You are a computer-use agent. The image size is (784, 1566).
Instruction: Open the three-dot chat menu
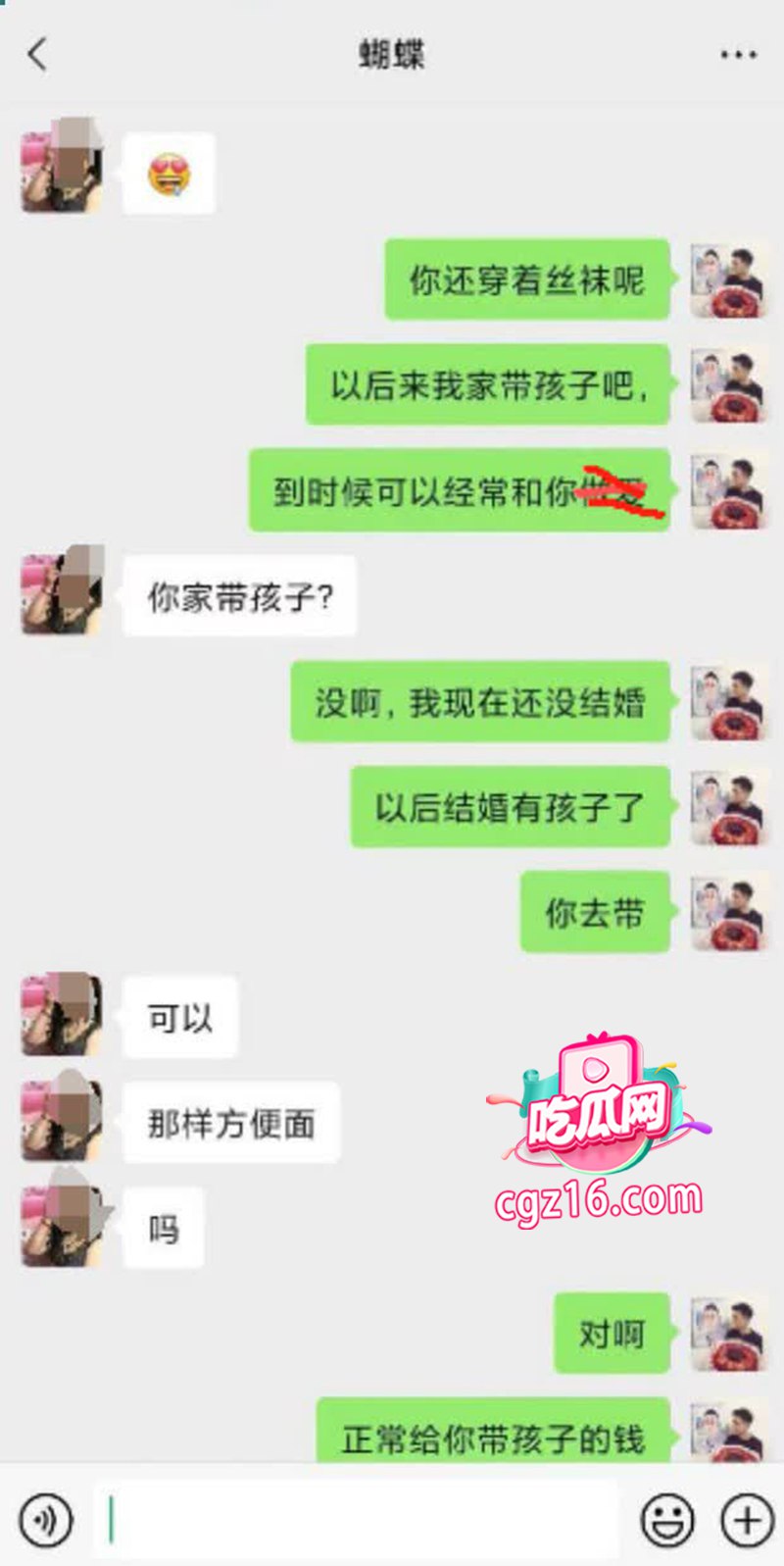pos(738,55)
